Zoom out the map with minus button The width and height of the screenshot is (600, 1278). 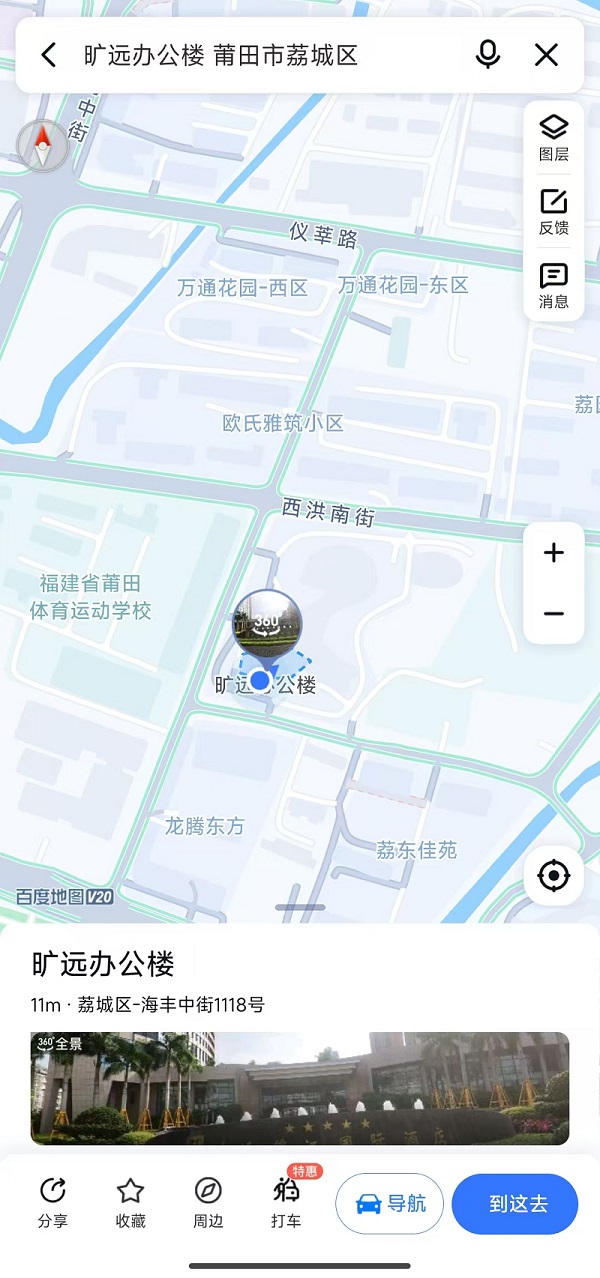click(554, 613)
